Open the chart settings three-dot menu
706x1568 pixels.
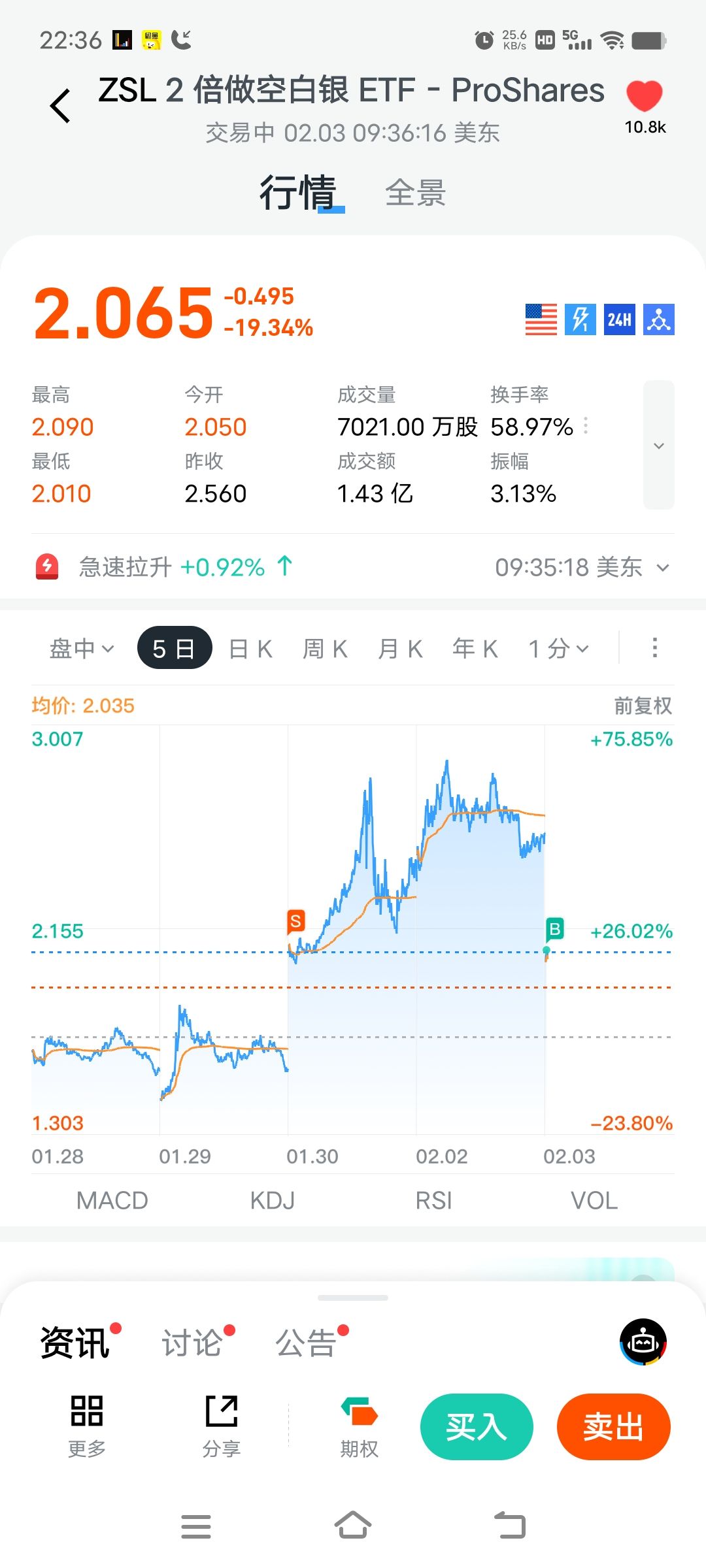click(654, 647)
